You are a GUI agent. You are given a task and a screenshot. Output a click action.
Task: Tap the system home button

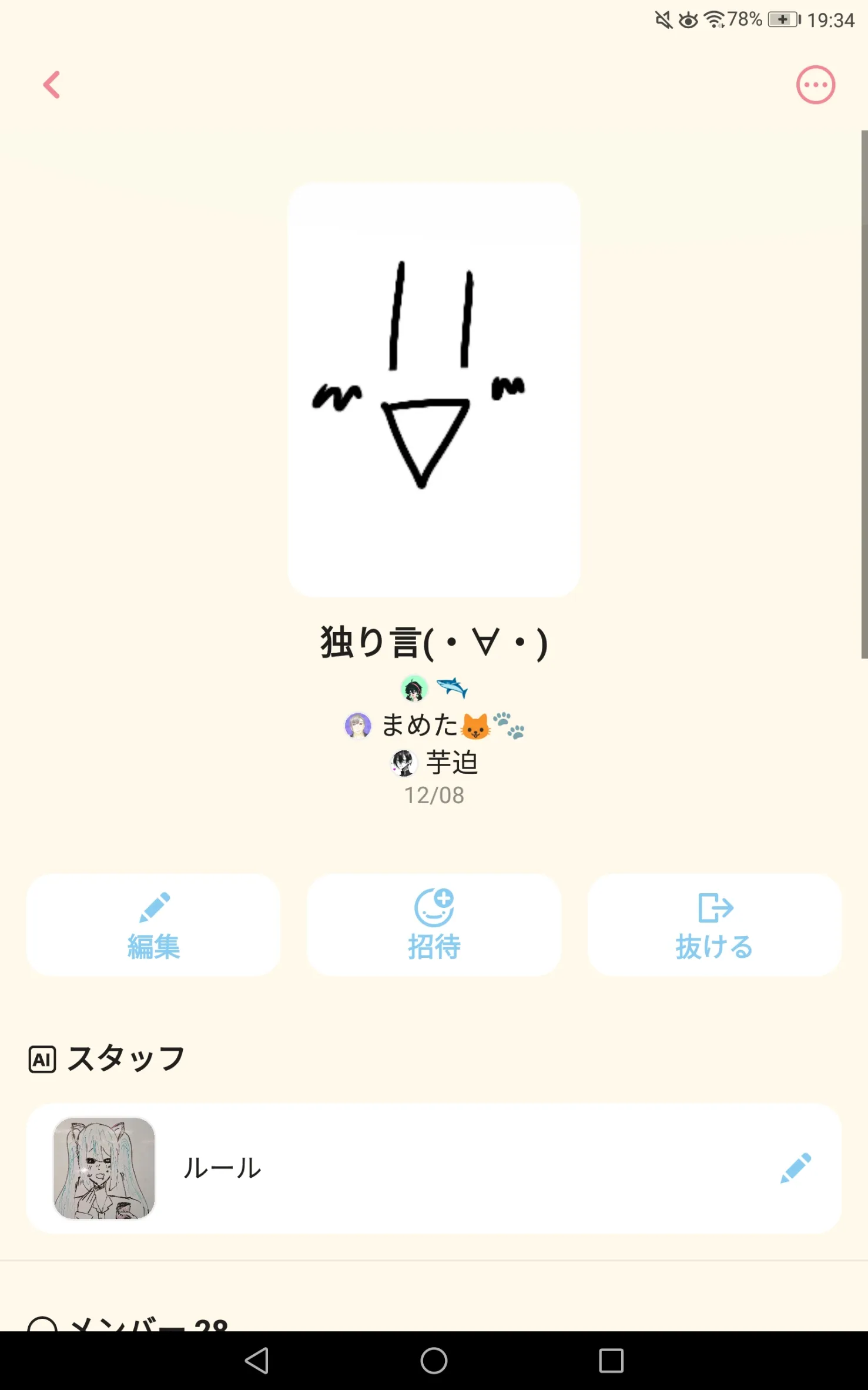434,1361
